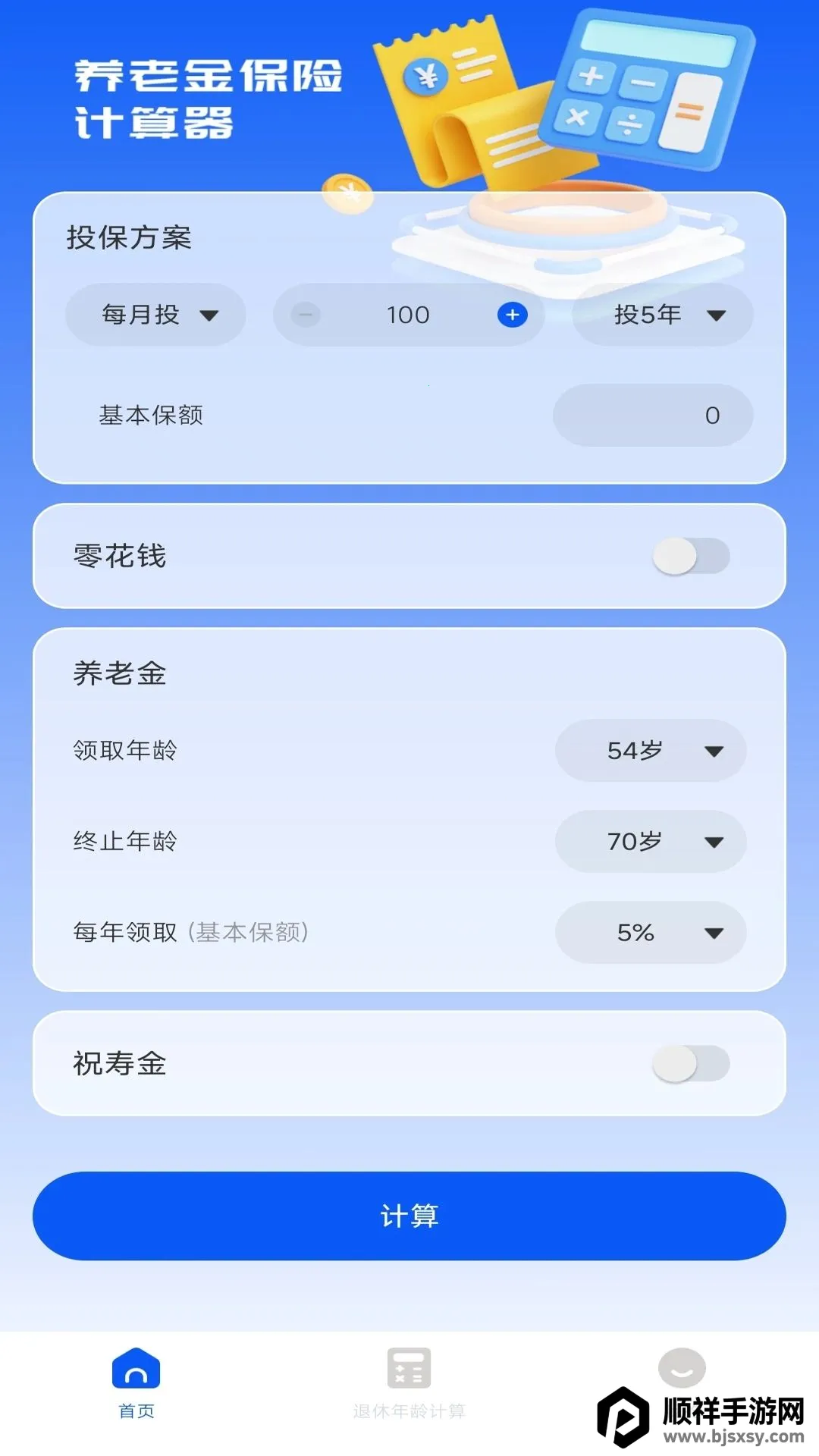Select a different 终止年龄 than 70岁
The height and width of the screenshot is (1456, 819).
coord(651,842)
